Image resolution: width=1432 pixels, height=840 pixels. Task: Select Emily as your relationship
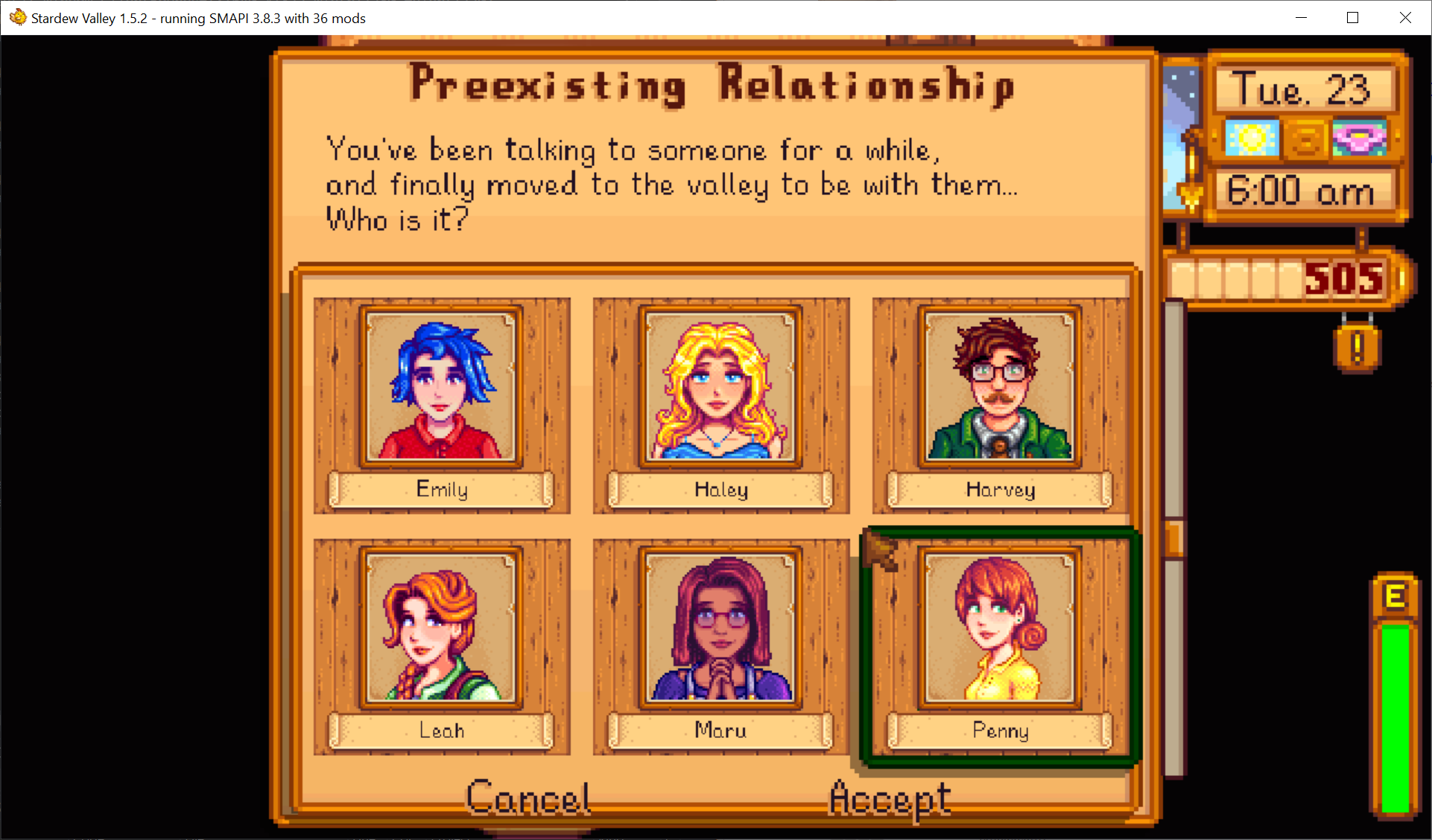point(441,404)
